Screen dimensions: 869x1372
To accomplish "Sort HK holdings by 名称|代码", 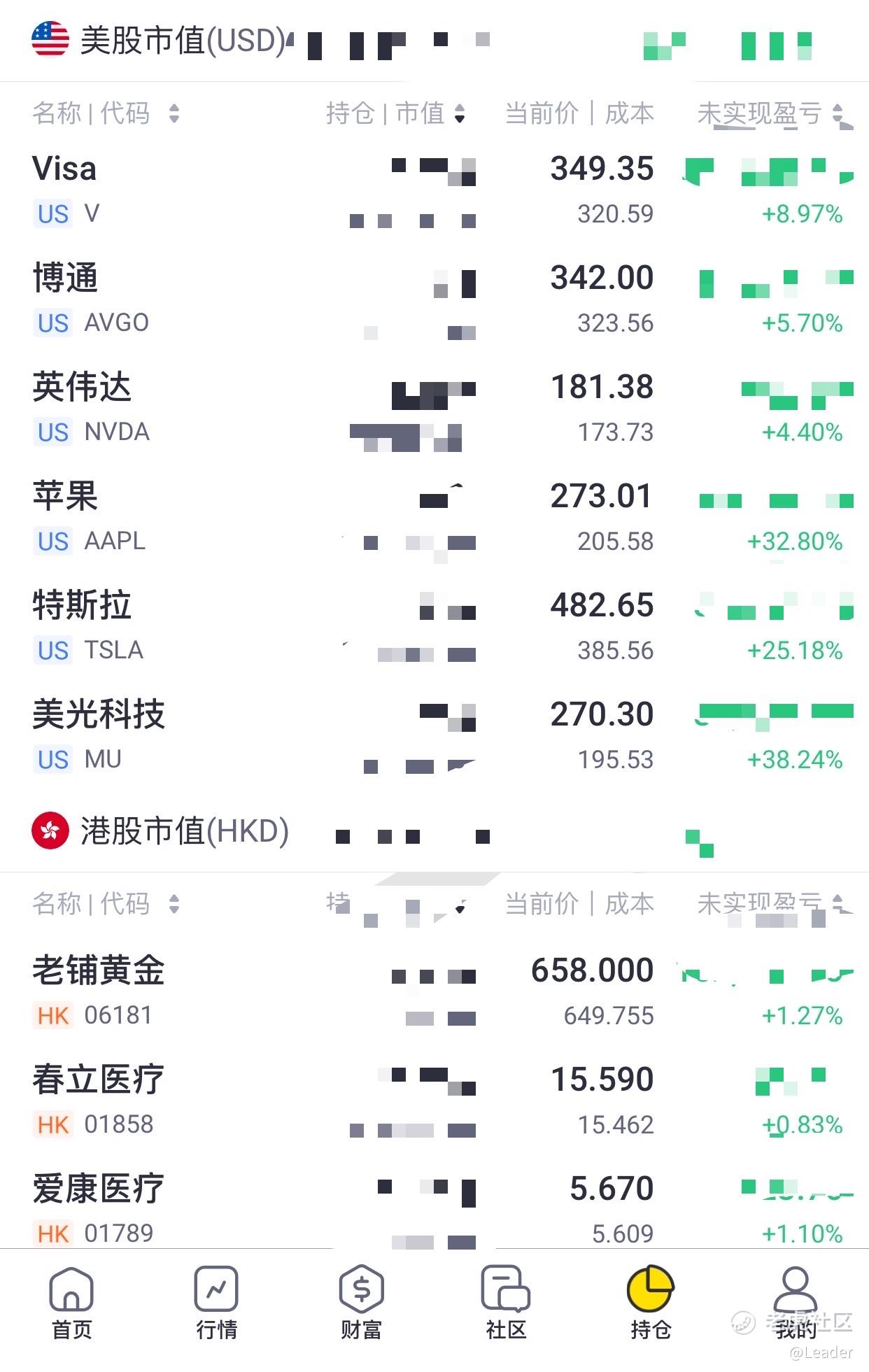I will click(x=105, y=905).
